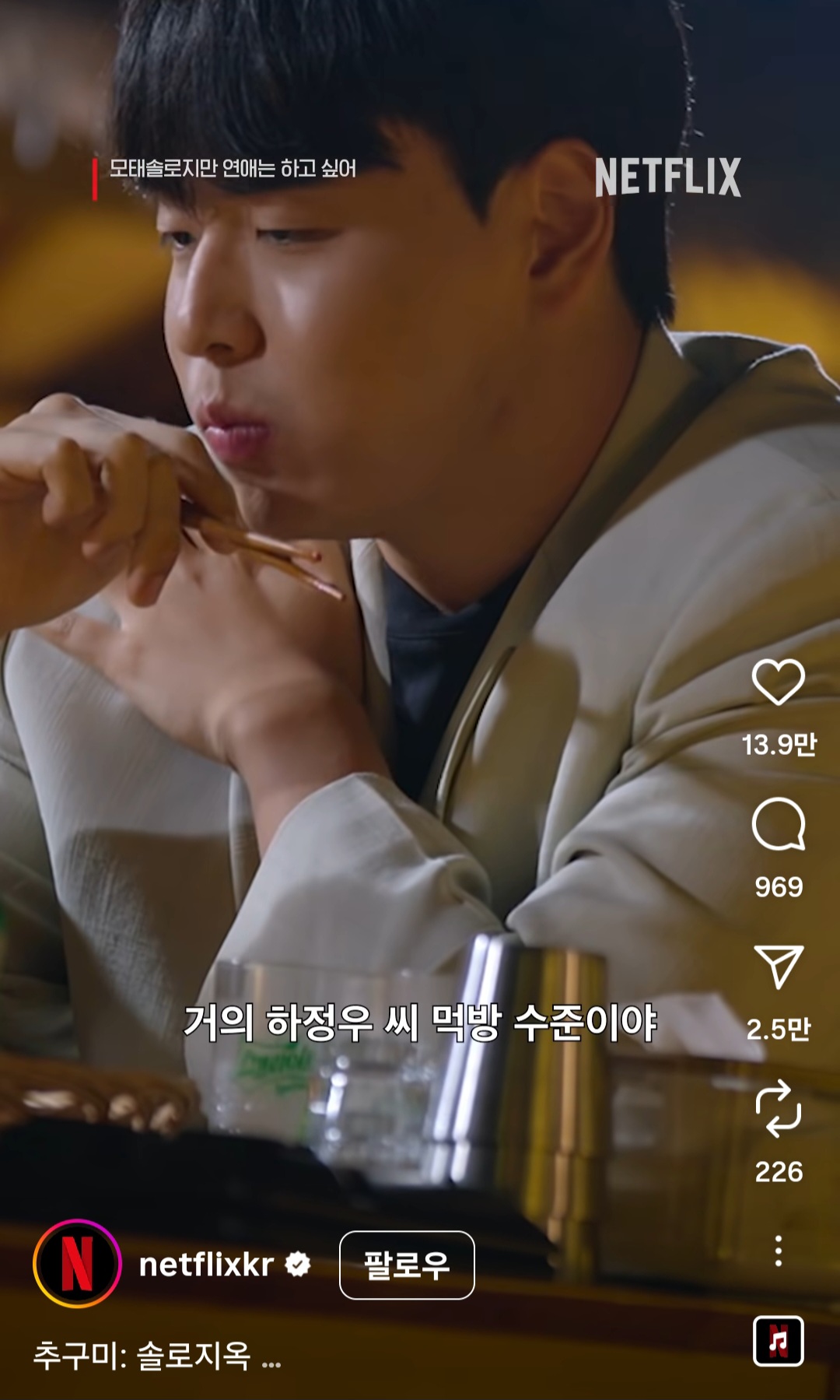Share this reel via send icon
The height and width of the screenshot is (1400, 840).
(778, 967)
